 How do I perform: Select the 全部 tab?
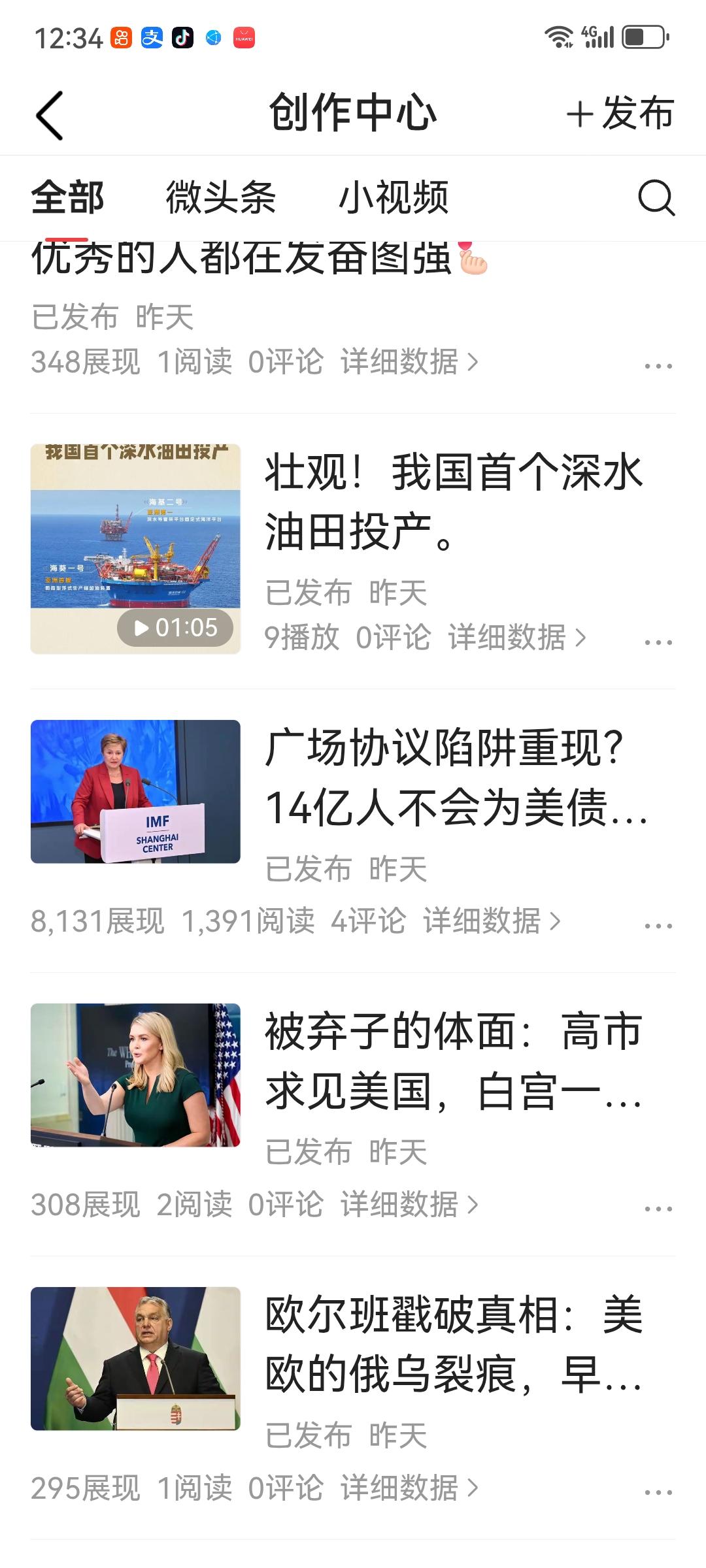click(68, 197)
